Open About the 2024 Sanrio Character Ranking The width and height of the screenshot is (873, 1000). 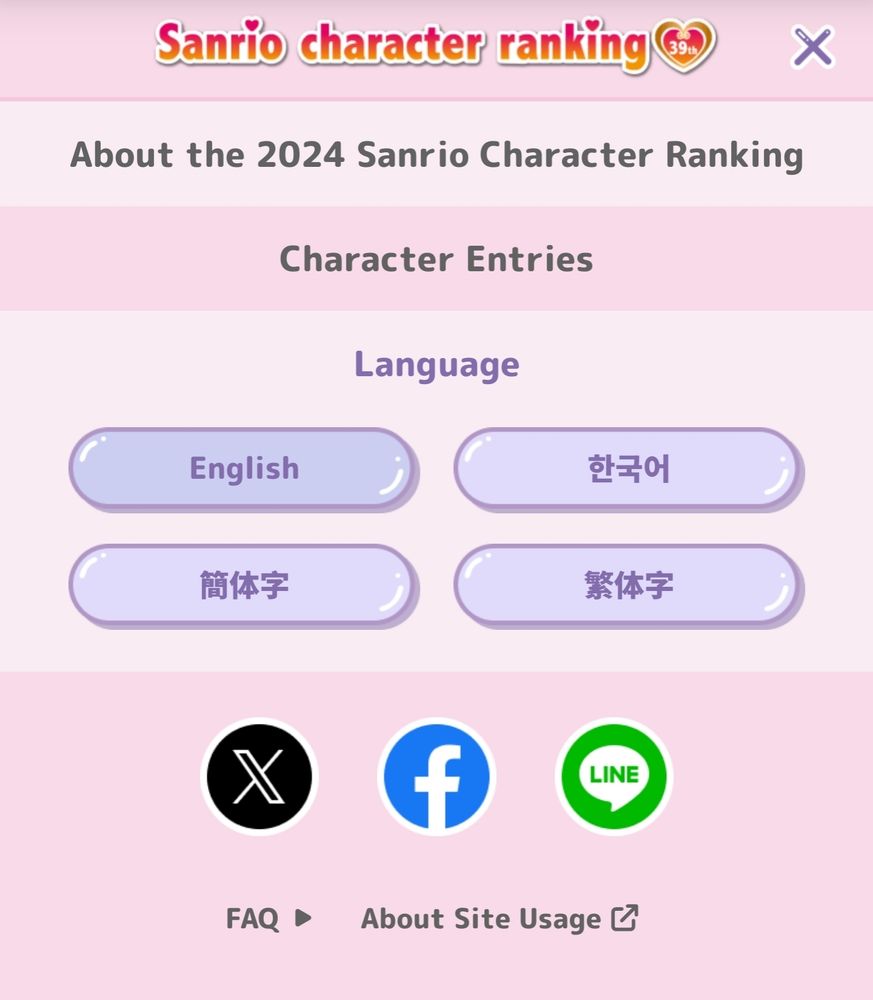point(436,155)
